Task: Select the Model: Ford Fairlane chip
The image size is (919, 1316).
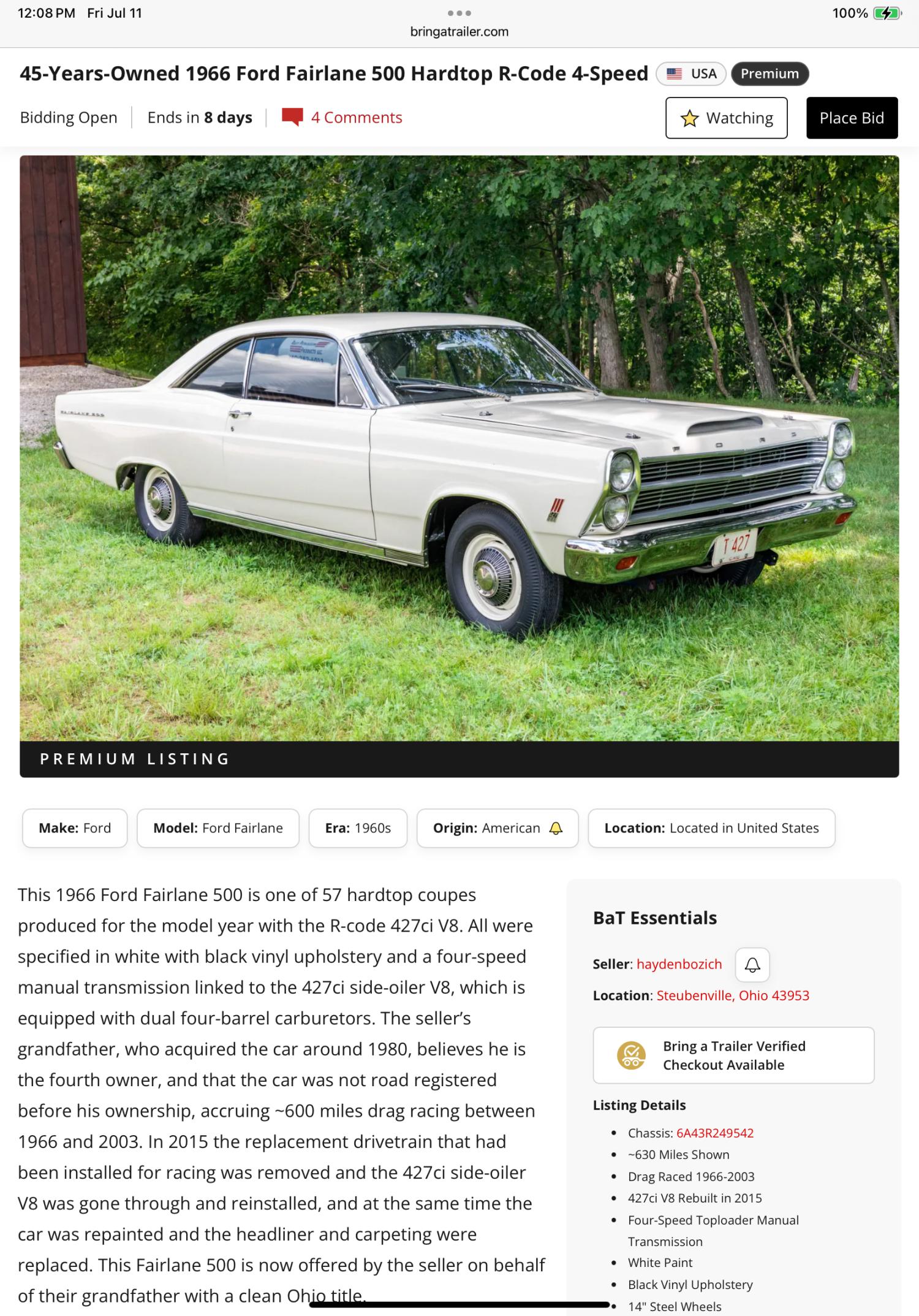Action: point(217,828)
